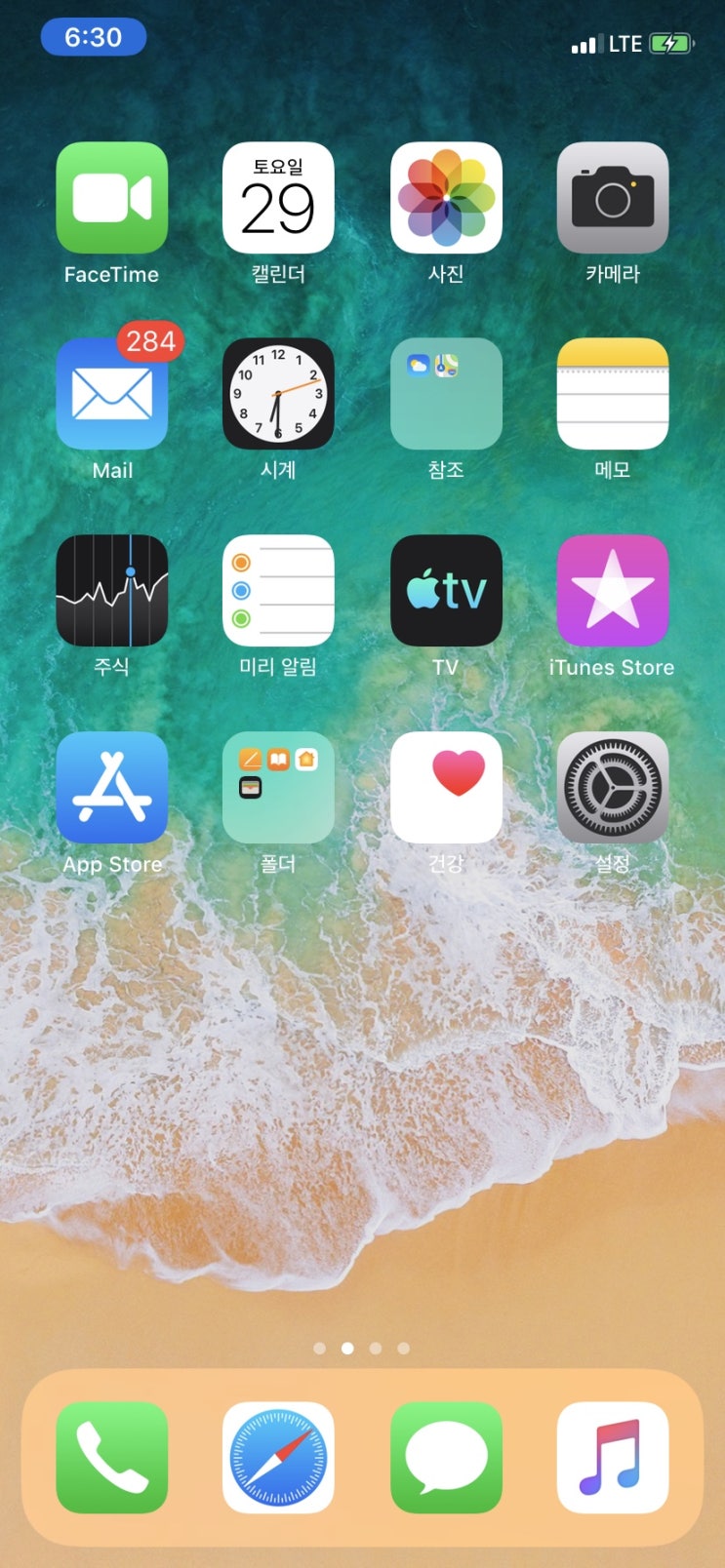Viewport: 725px width, 1568px height.
Task: Open the 카메라 camera app
Action: (613, 198)
